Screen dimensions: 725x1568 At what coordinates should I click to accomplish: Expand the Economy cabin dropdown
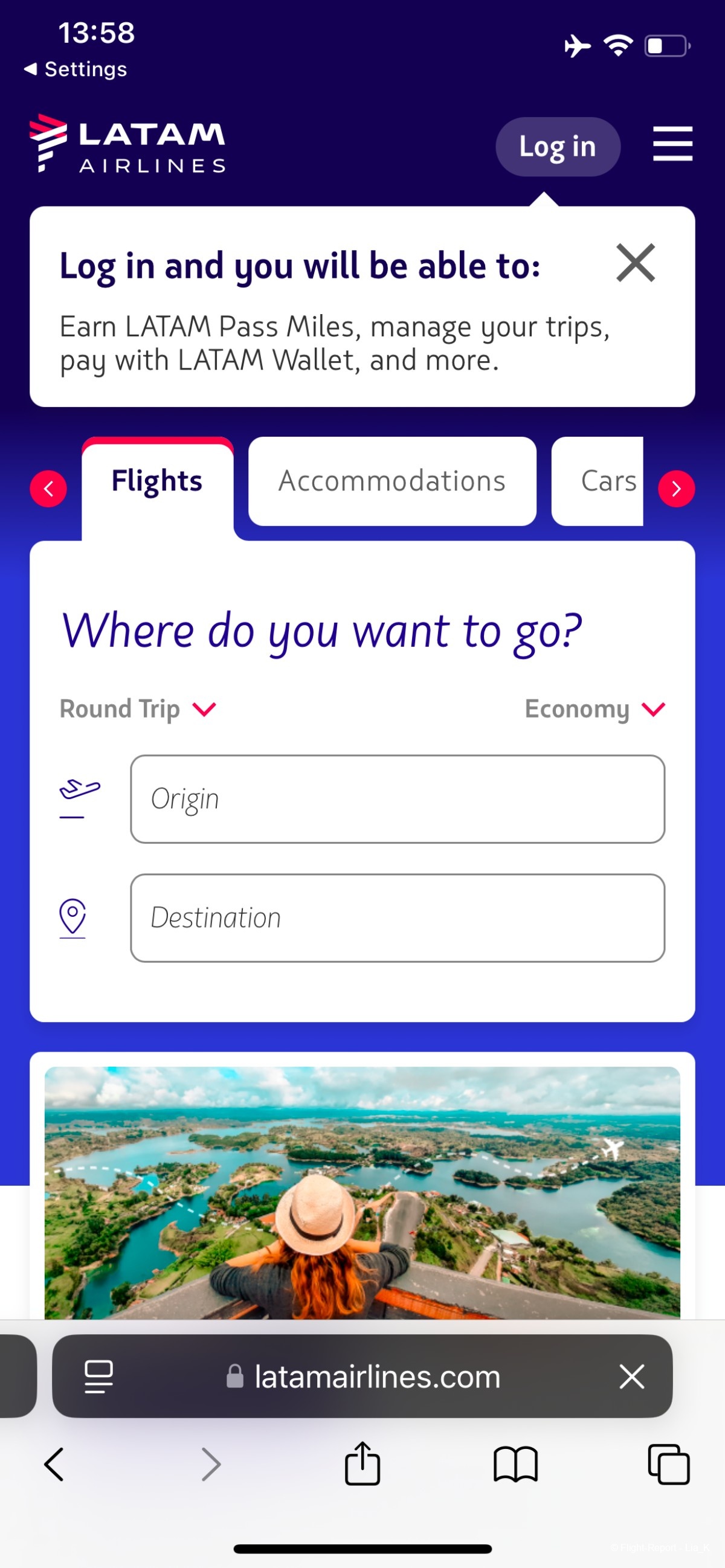[x=594, y=709]
